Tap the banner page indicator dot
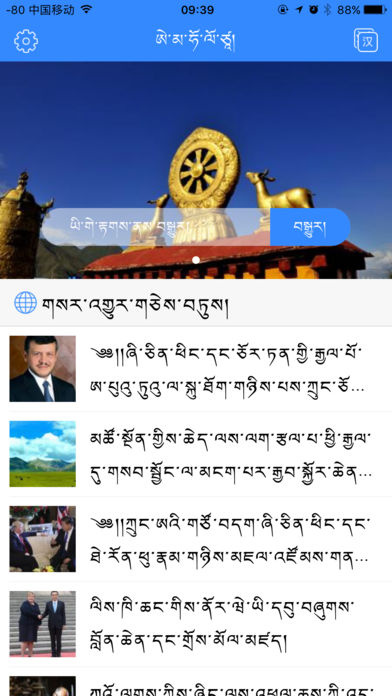This screenshot has width=392, height=696. pyautogui.click(x=196, y=260)
